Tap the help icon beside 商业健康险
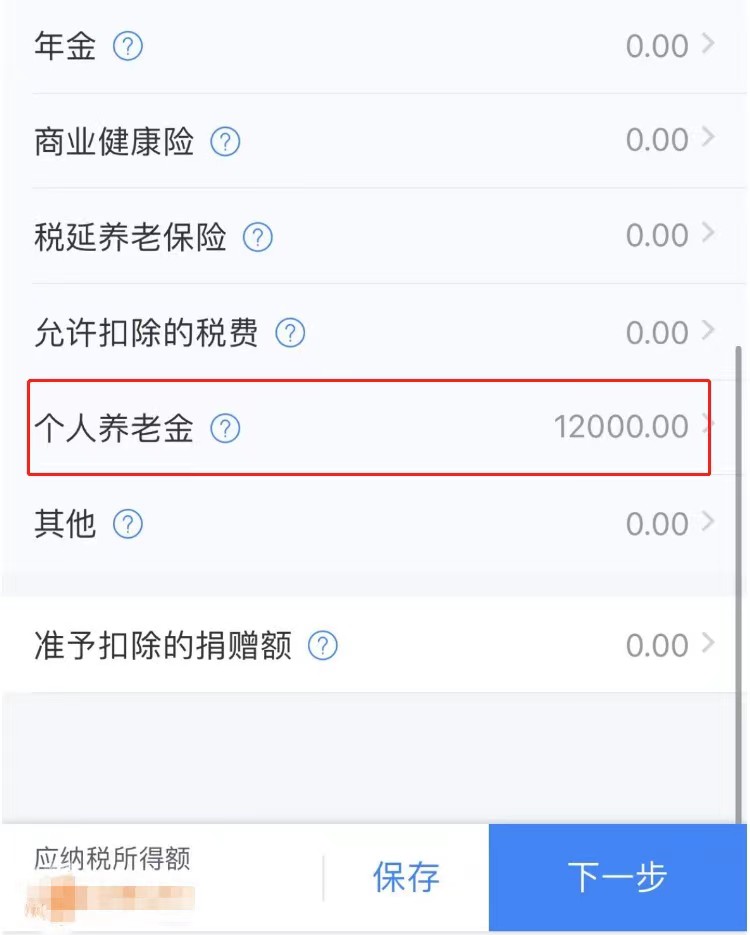The width and height of the screenshot is (750, 935). pos(225,142)
